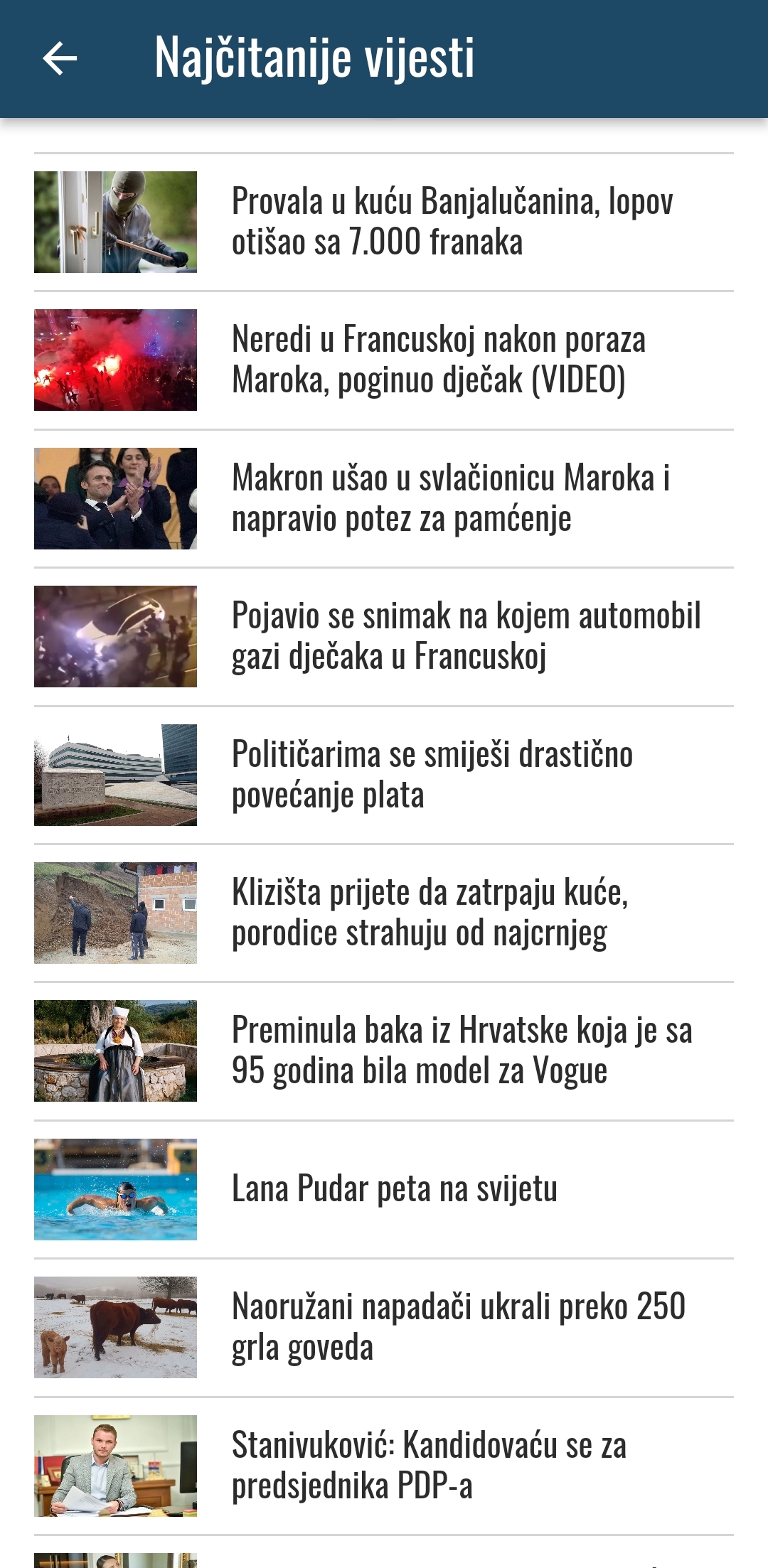The height and width of the screenshot is (1568, 768).
Task: Read news on riots in France after Morocco defeat
Action: [x=438, y=360]
